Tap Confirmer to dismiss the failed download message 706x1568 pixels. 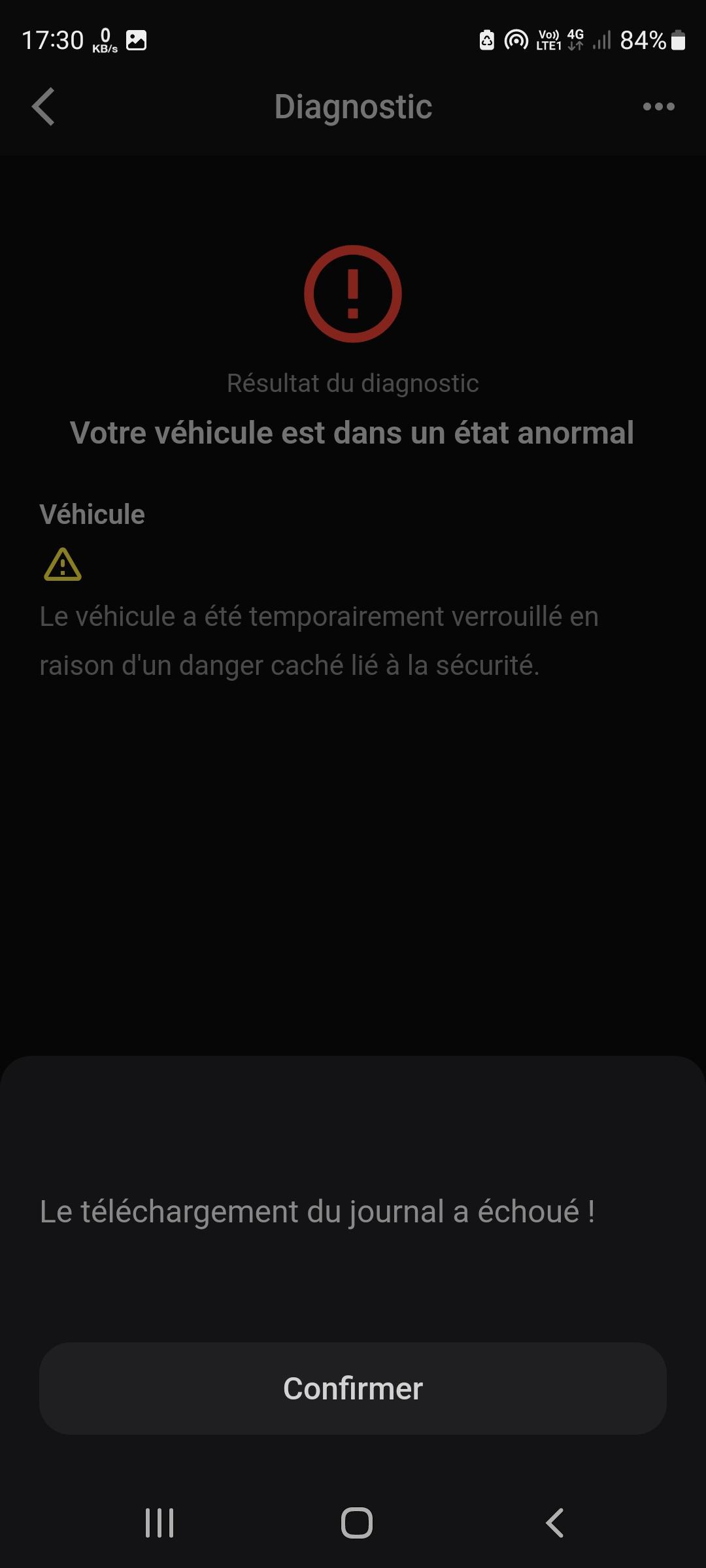[353, 1388]
